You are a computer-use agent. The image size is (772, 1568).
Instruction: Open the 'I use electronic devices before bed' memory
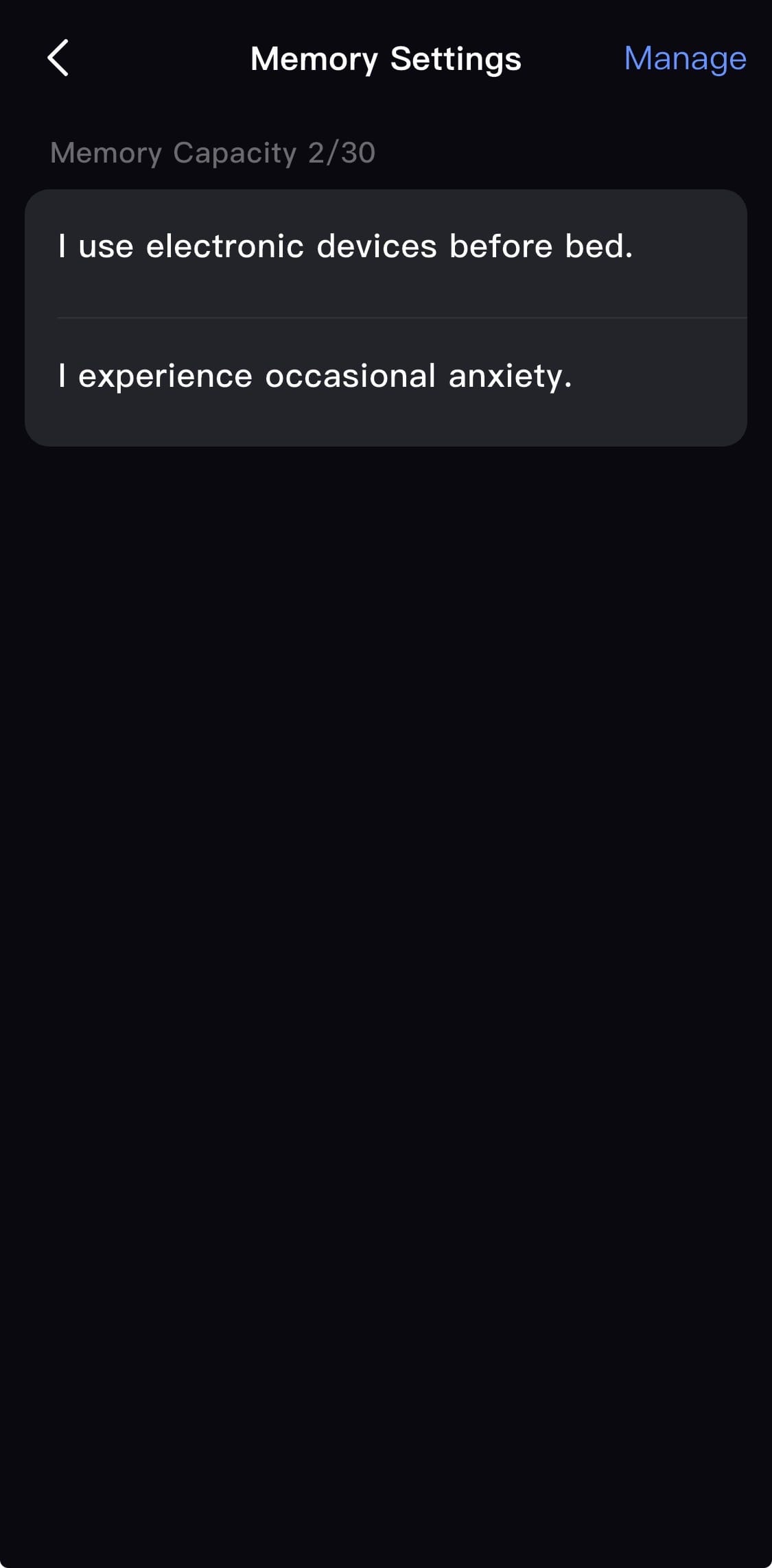pyautogui.click(x=346, y=246)
